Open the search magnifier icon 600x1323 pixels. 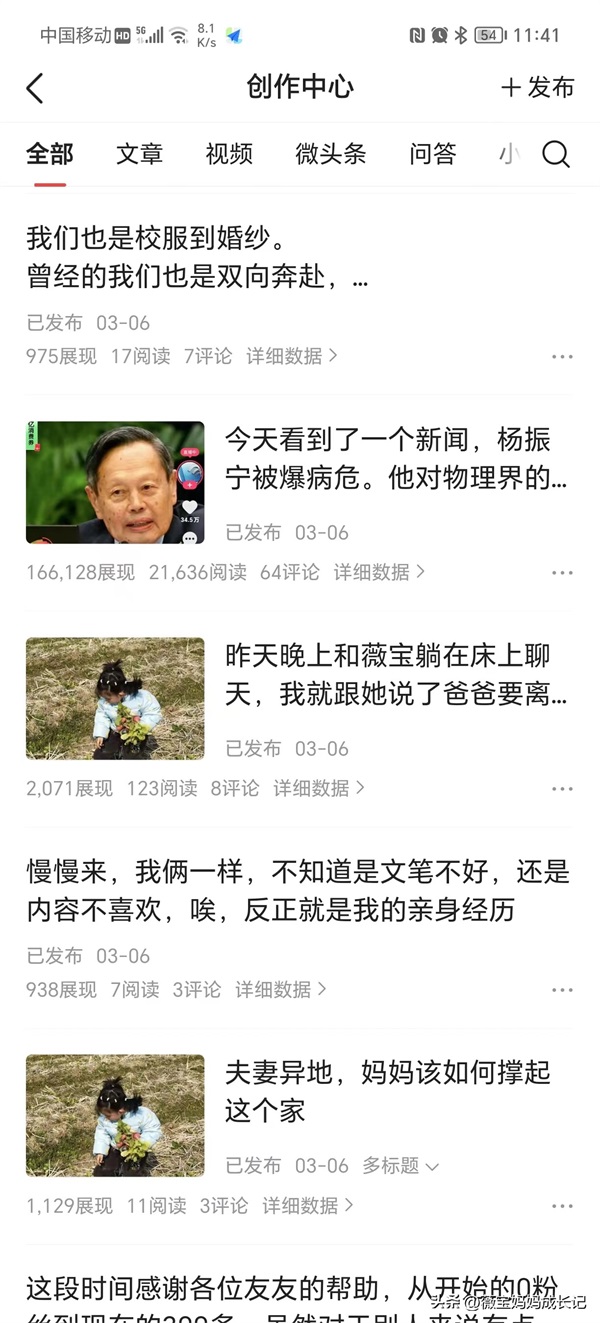556,154
